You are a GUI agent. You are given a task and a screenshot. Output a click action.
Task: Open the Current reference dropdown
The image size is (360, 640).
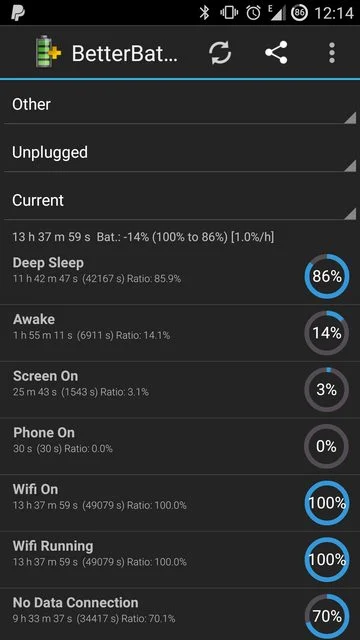tap(180, 201)
